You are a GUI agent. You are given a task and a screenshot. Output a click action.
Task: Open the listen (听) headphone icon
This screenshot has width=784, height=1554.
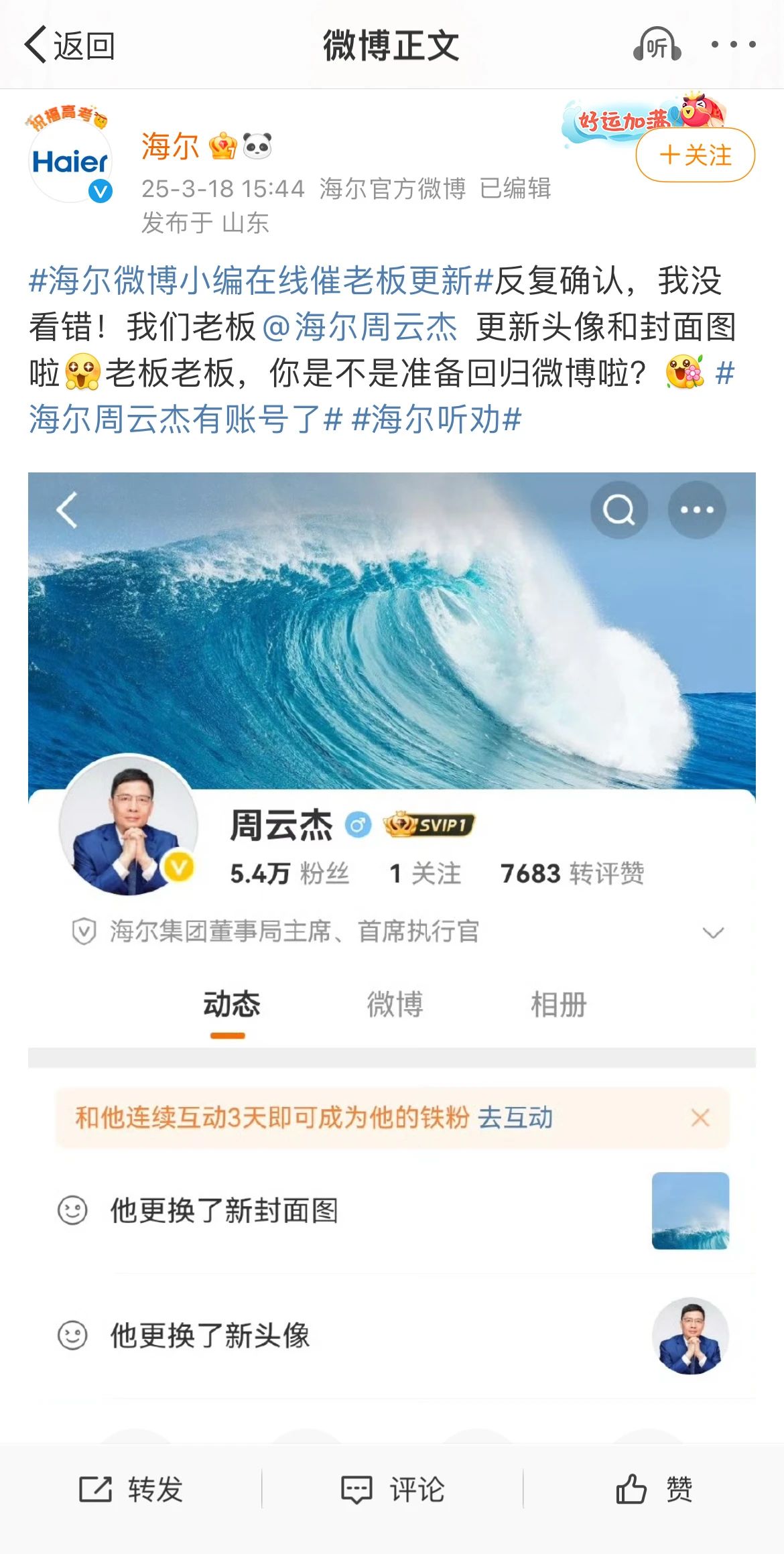coord(657,46)
